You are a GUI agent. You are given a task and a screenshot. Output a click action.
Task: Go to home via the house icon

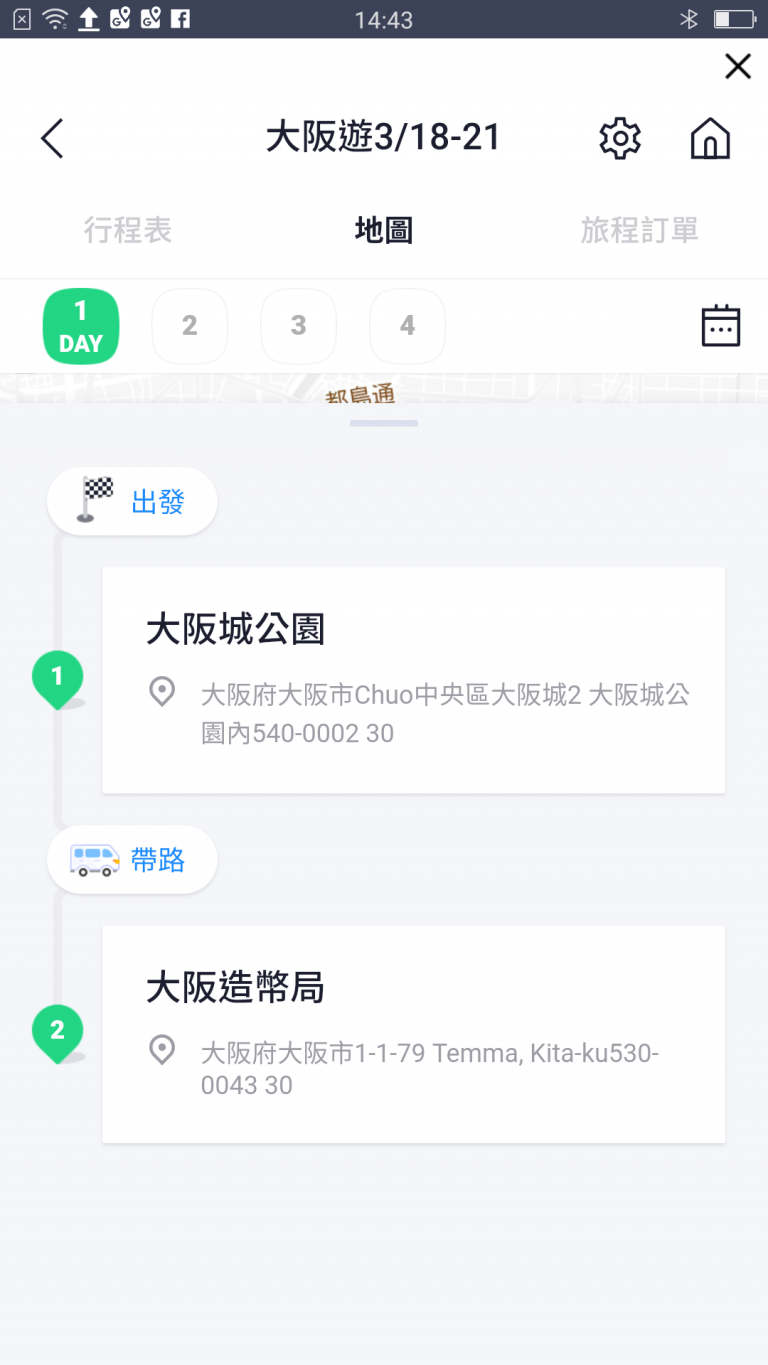click(x=710, y=138)
